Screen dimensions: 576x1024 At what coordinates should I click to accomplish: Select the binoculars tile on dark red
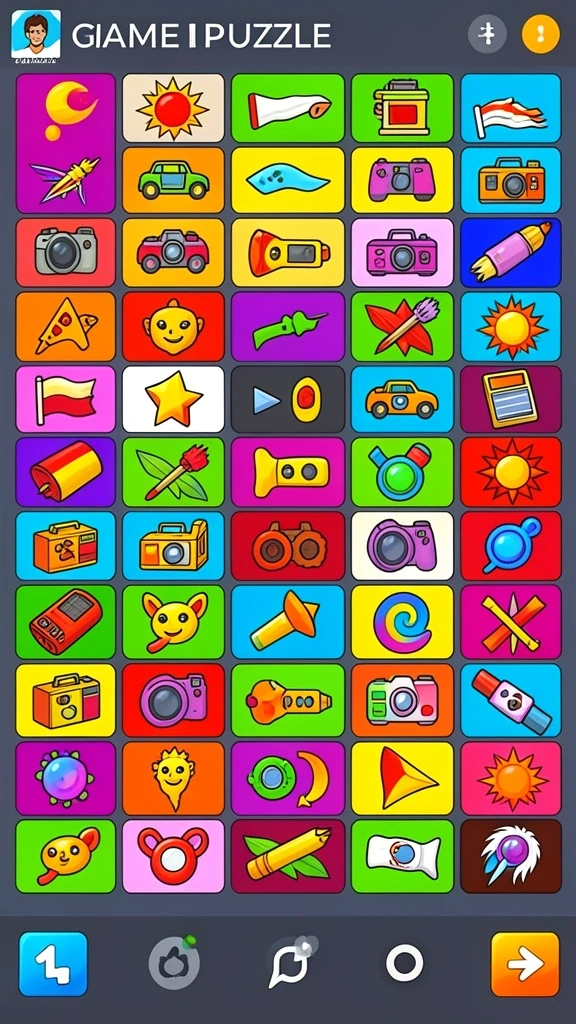click(x=287, y=546)
